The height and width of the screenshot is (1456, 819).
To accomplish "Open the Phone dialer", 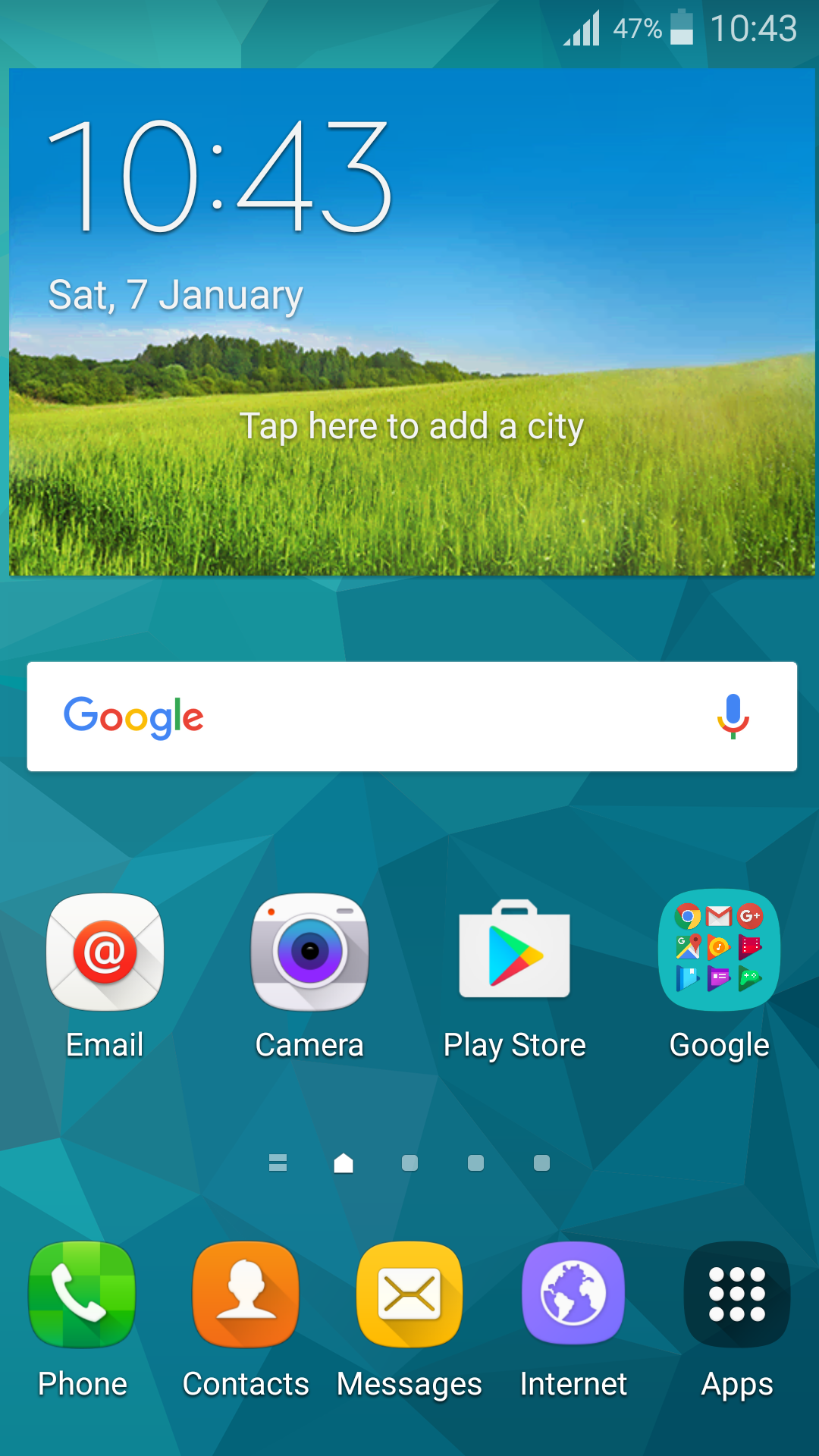I will (x=82, y=1295).
